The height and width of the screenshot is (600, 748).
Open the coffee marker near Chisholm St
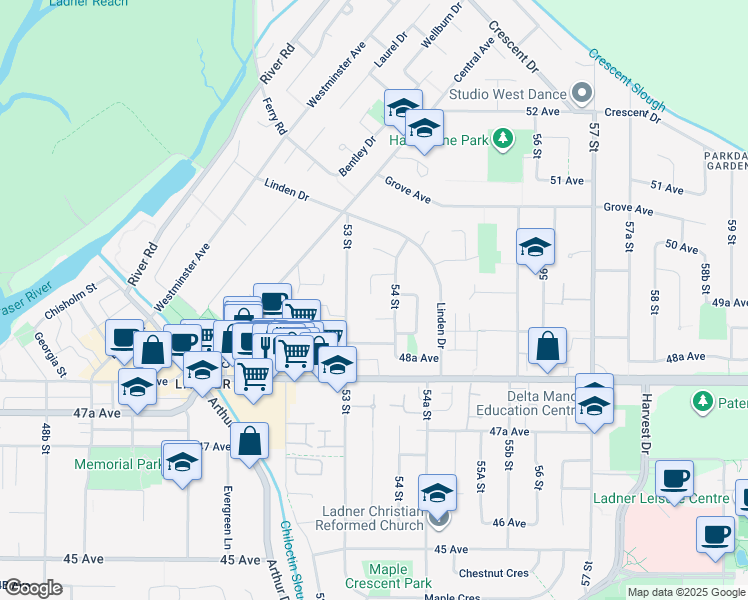point(124,341)
